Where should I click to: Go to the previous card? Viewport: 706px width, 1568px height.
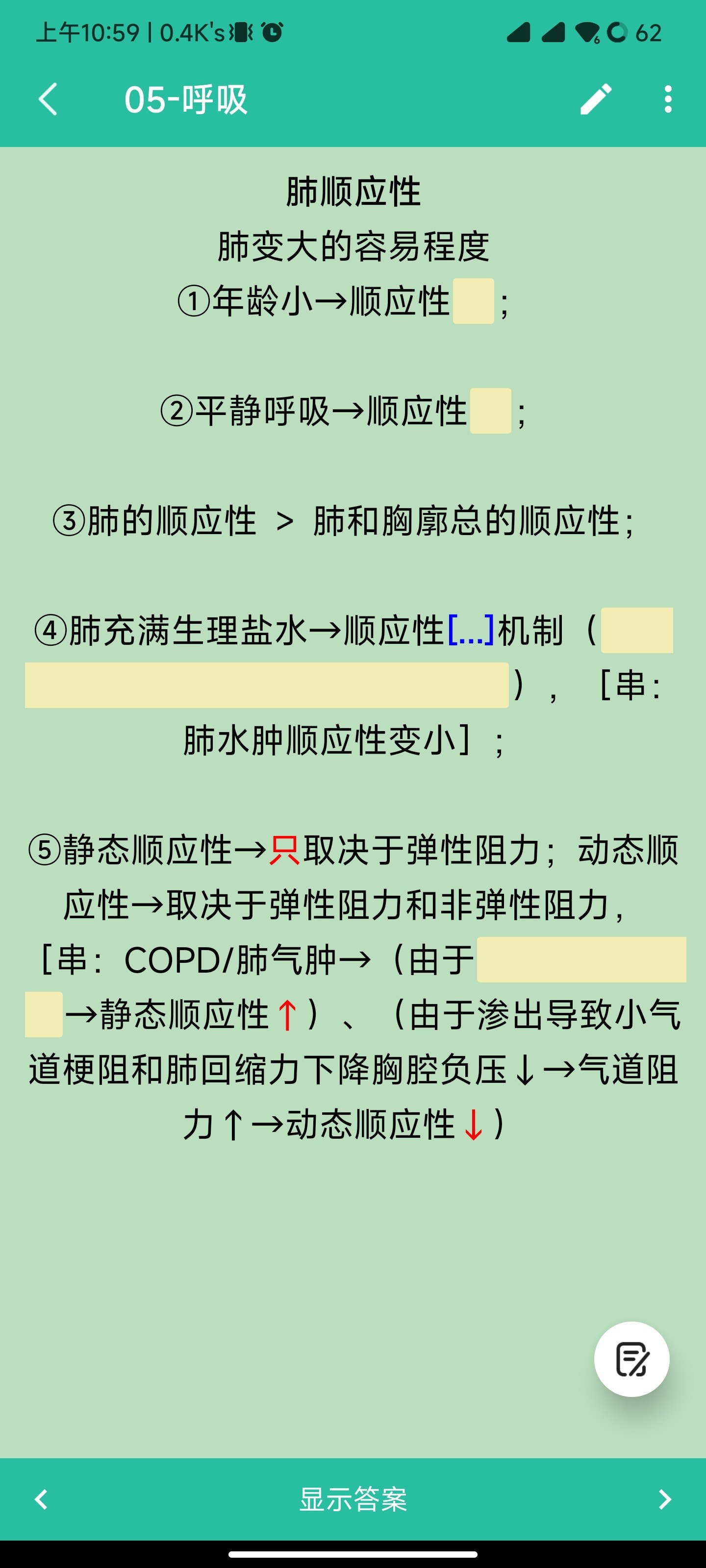pos(41,1498)
